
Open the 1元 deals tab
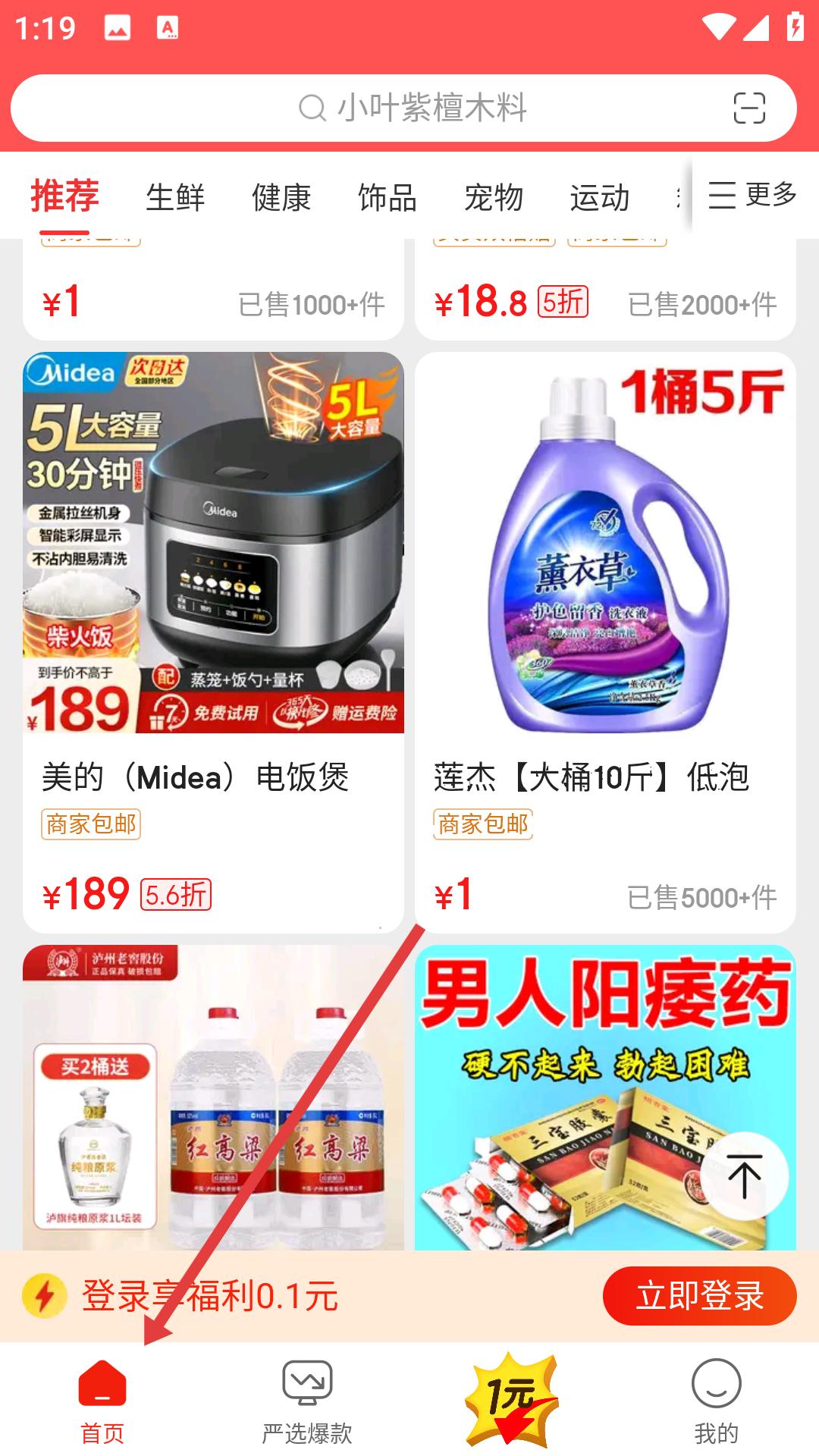coord(512,1400)
